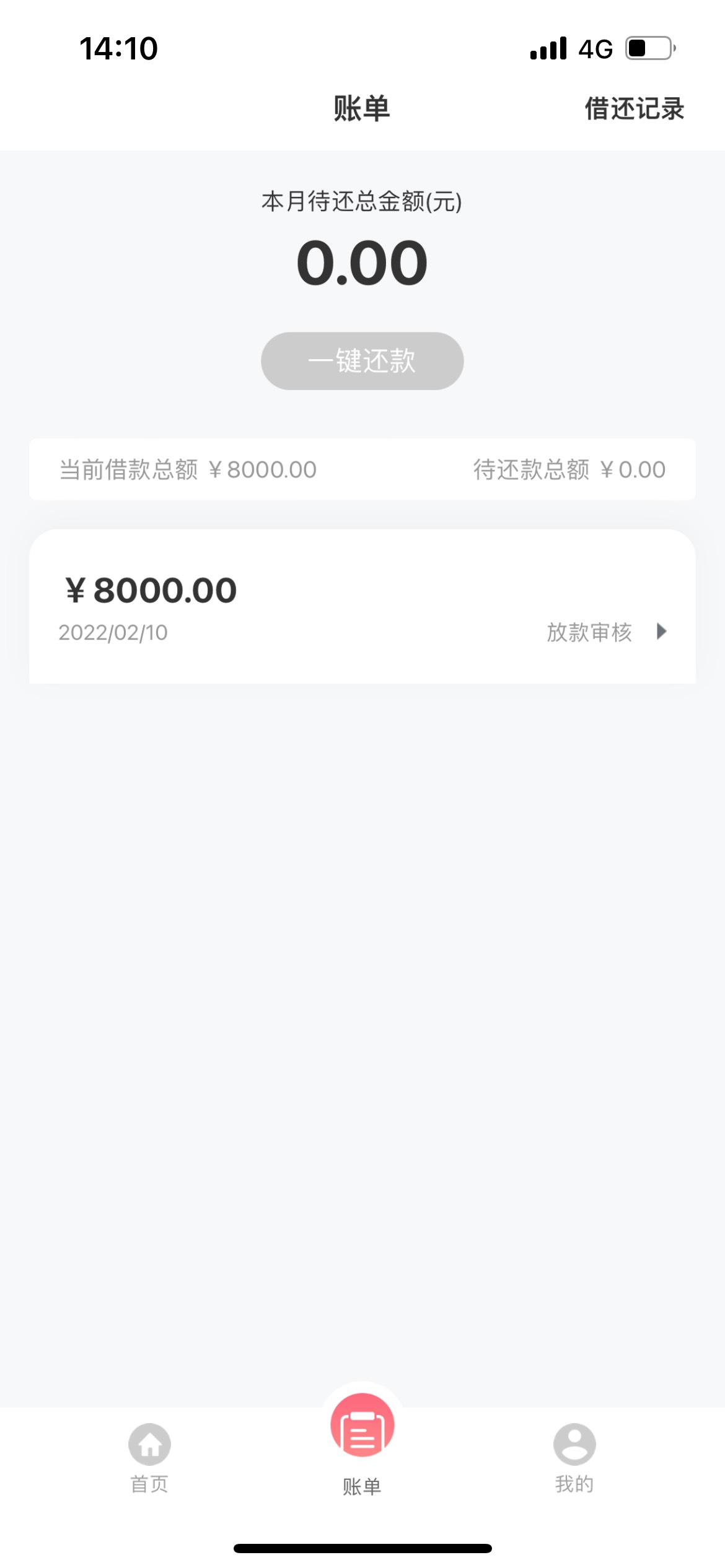Open the ¥8000.00 loan dated 2022/02/10
Screen dimensions: 725x1568
coord(362,606)
